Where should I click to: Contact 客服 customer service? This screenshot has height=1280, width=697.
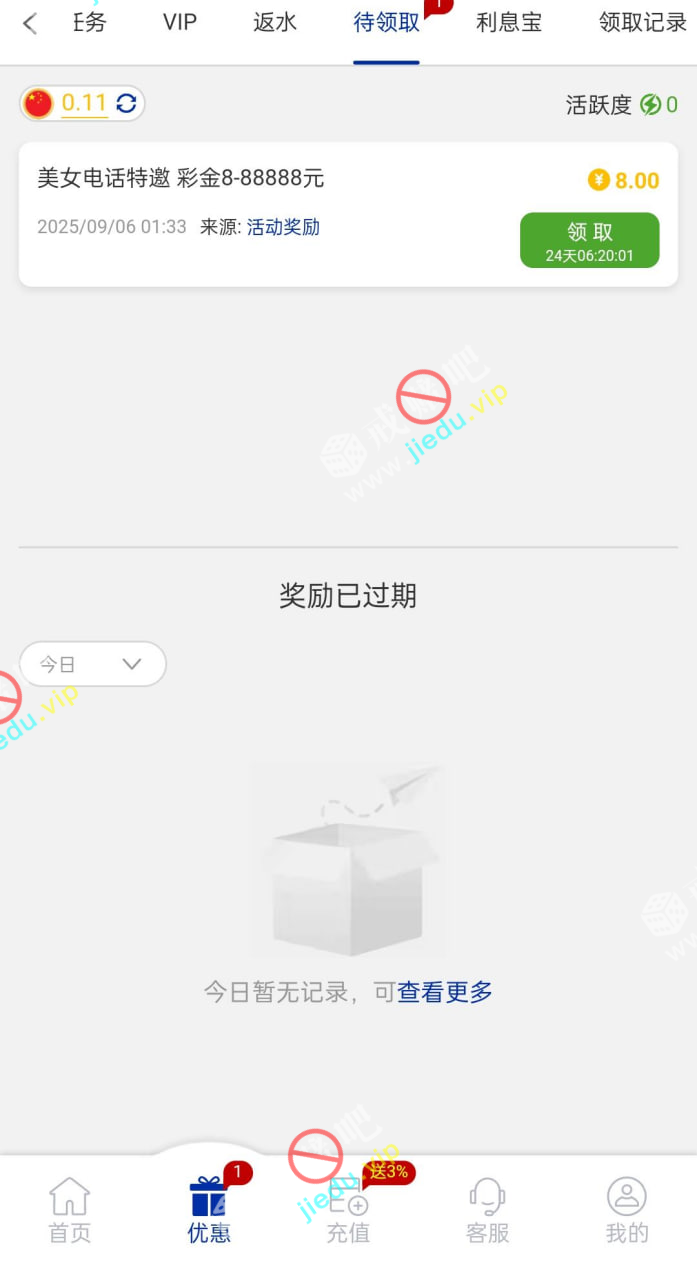pyautogui.click(x=487, y=1210)
